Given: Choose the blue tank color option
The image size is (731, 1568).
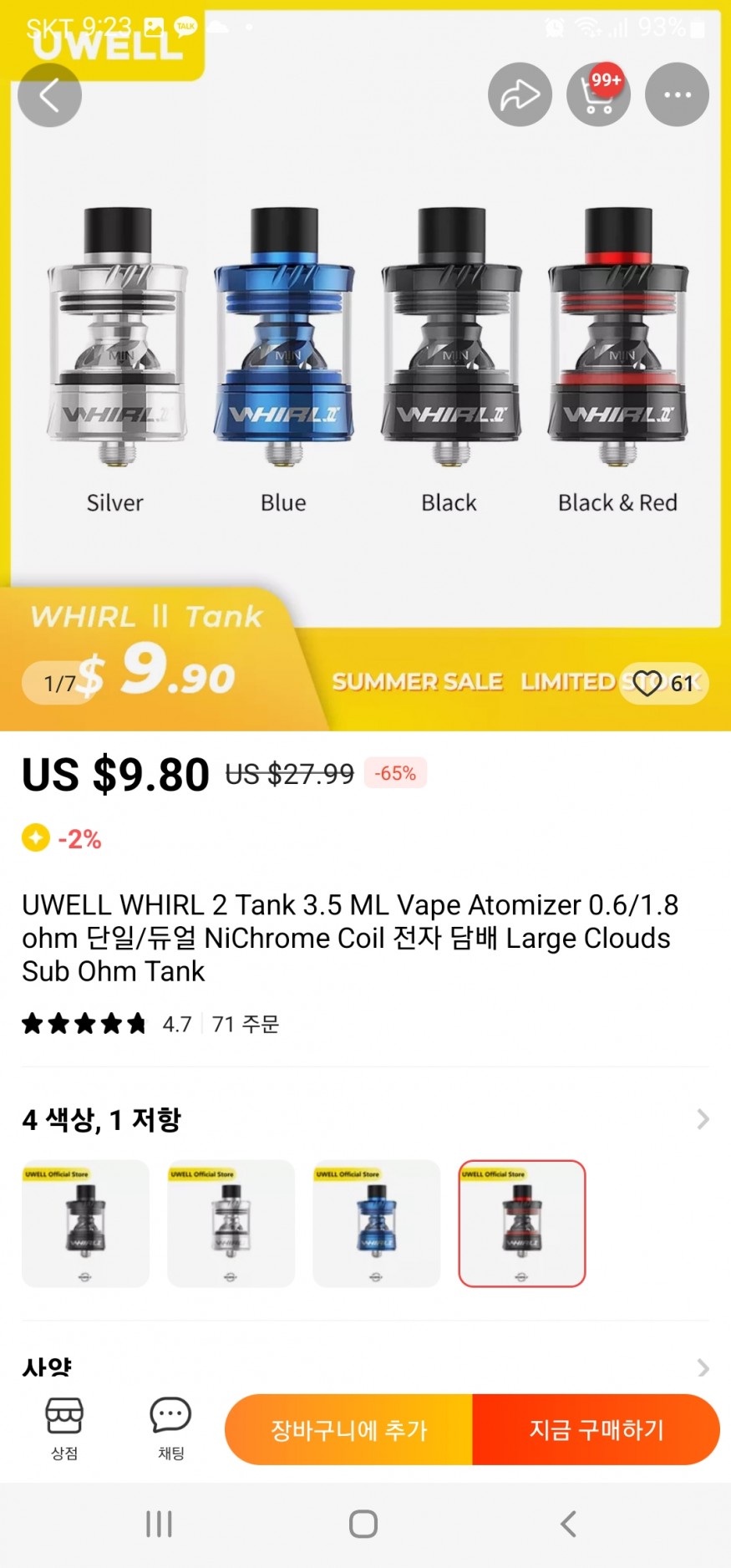Looking at the screenshot, I should [x=376, y=1223].
